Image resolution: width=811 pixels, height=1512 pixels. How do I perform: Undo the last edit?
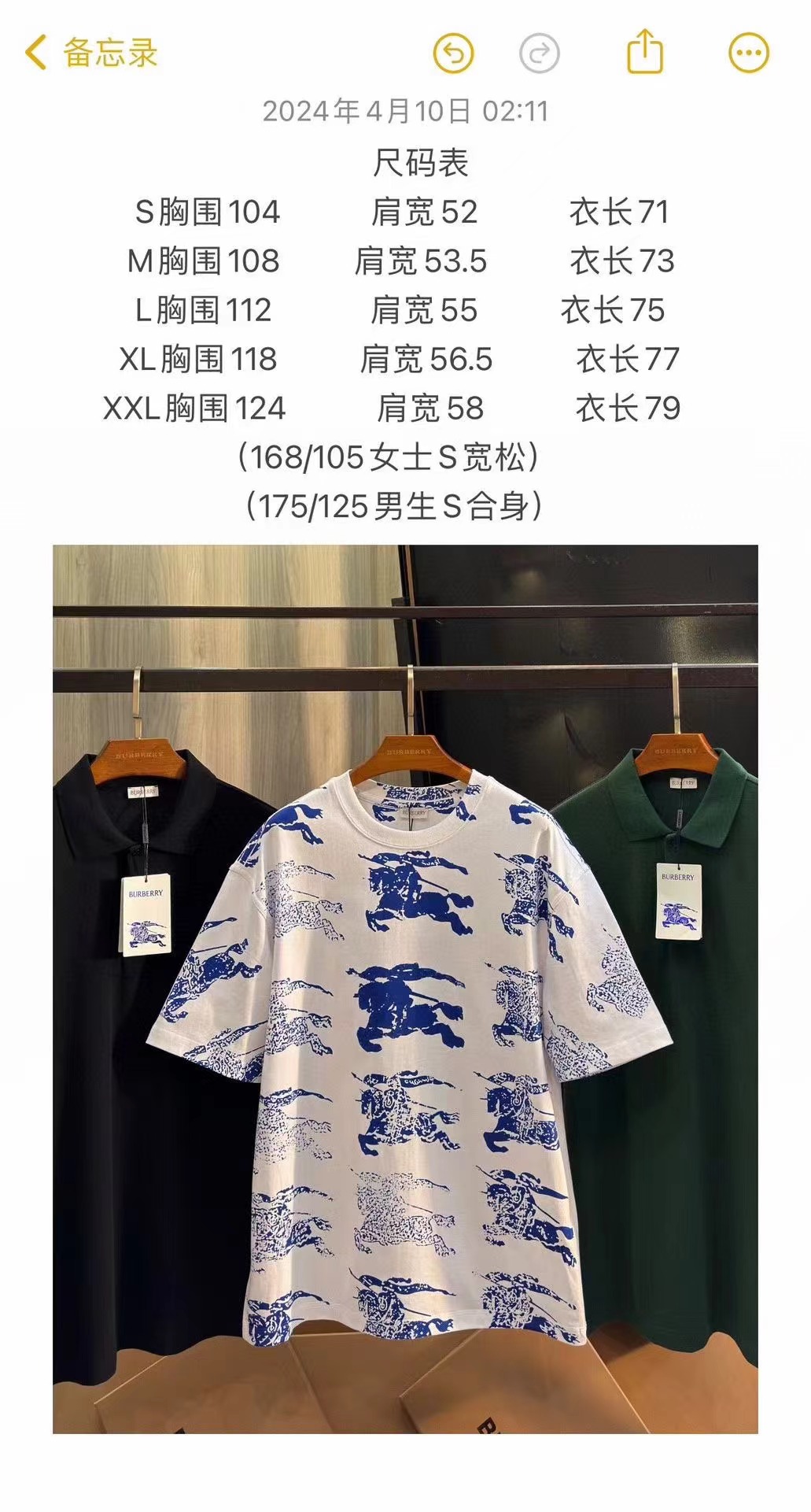point(454,54)
